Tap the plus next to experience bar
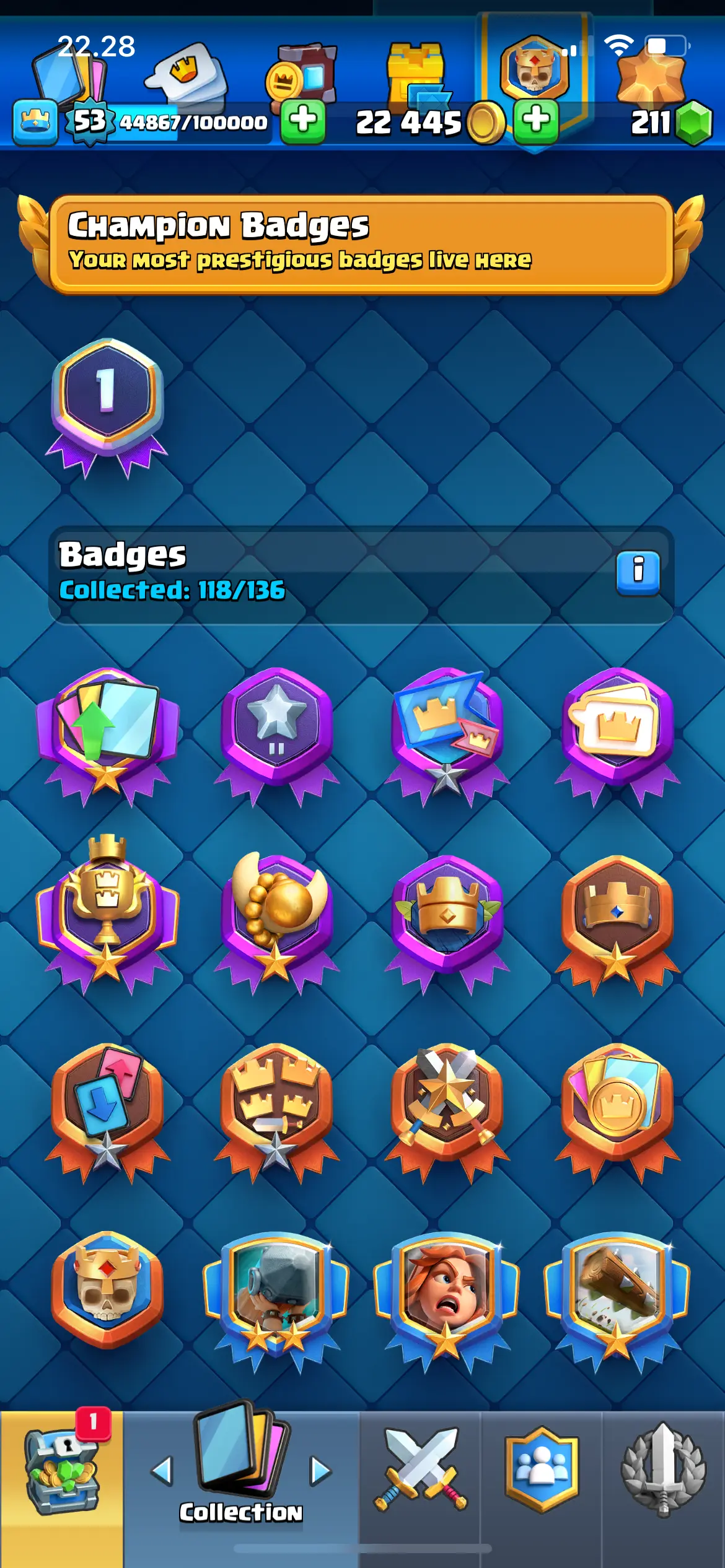 click(303, 121)
